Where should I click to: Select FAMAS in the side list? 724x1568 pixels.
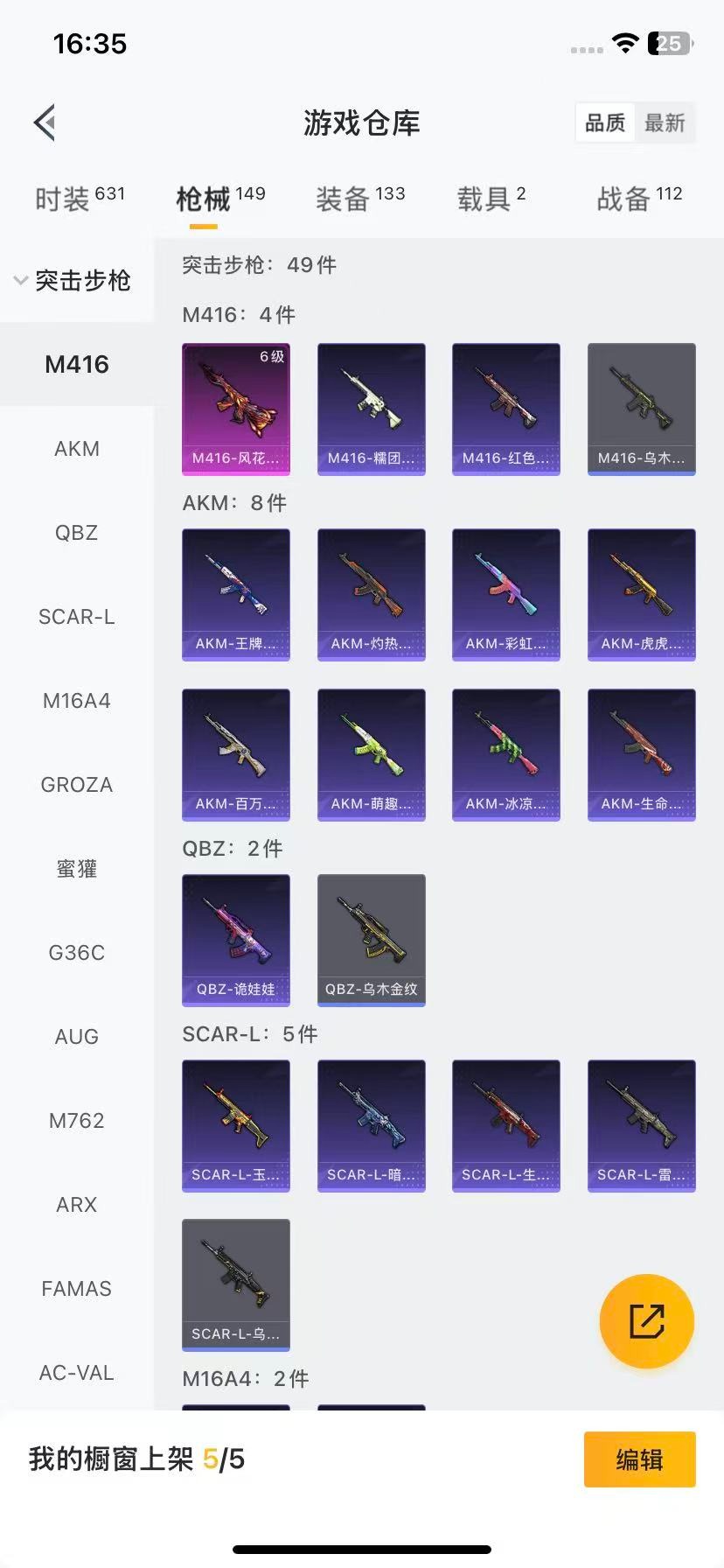[77, 1289]
